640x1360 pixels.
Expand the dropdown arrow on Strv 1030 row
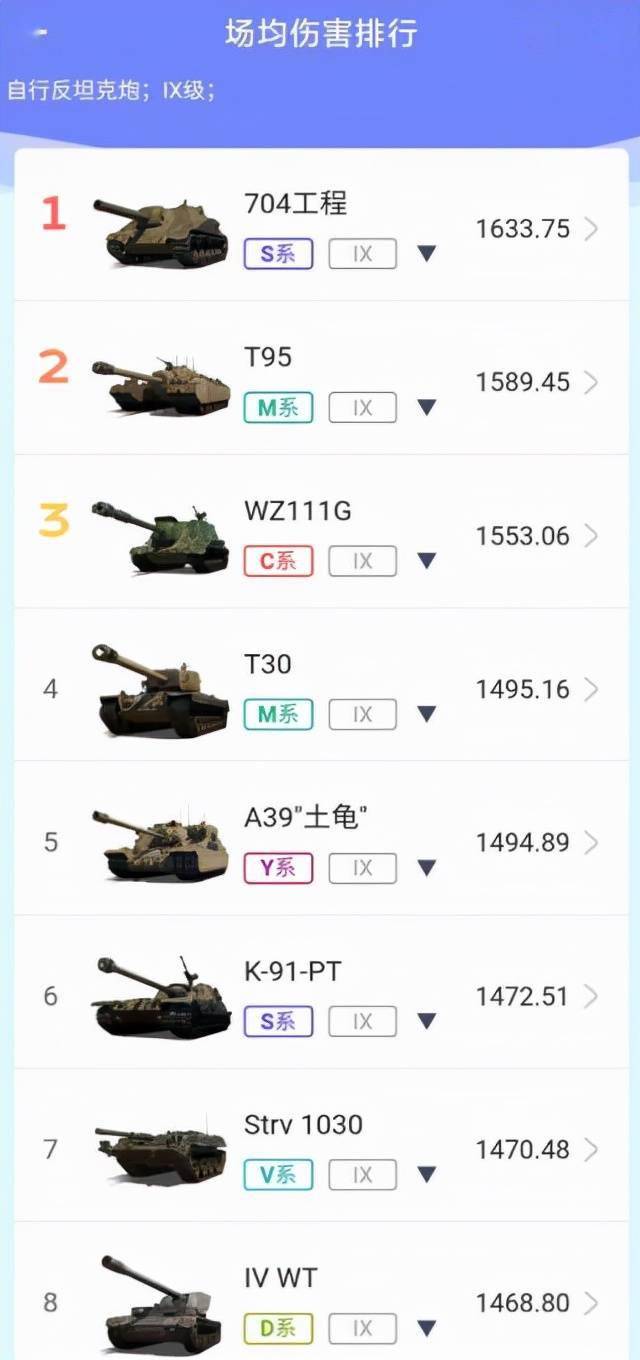pos(427,1174)
